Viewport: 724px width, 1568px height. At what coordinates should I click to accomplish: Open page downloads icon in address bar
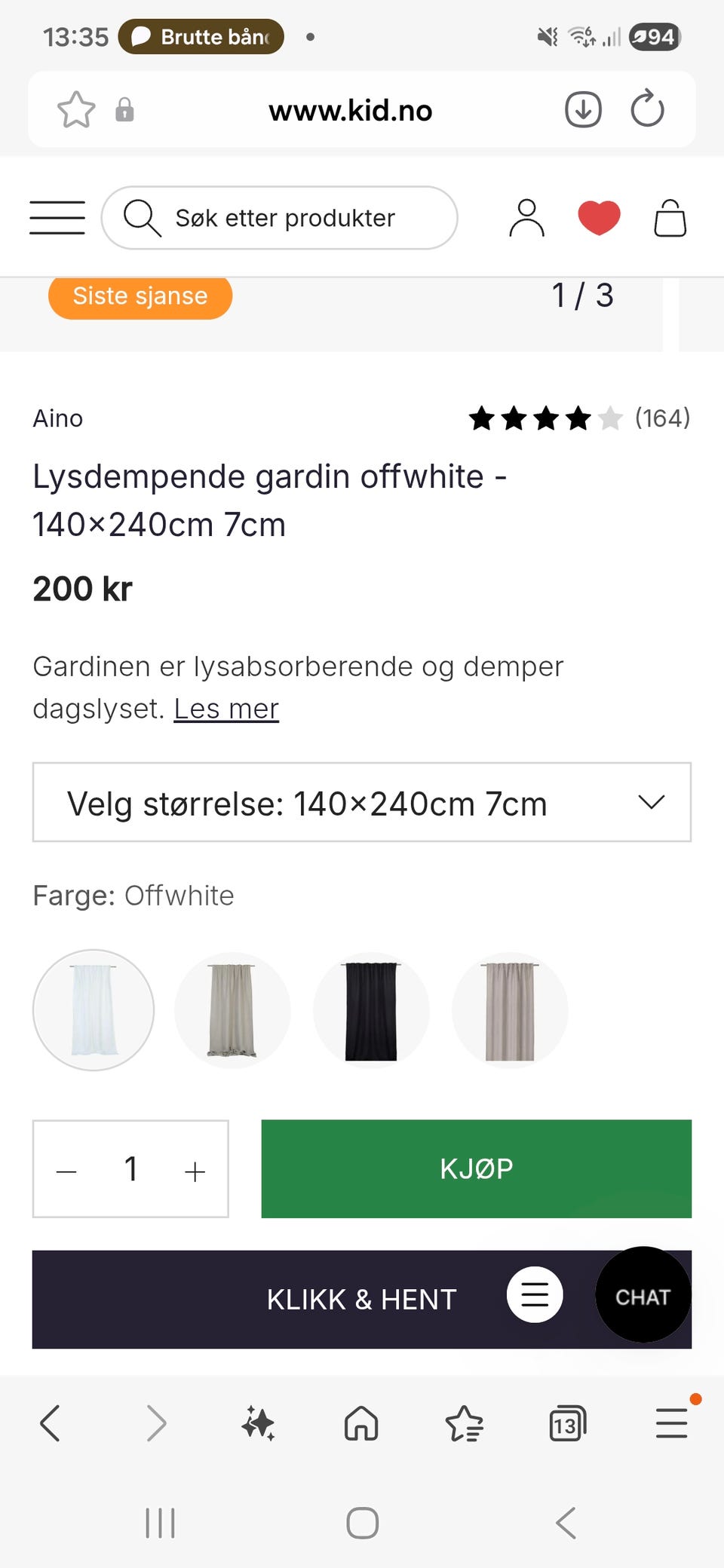[581, 109]
